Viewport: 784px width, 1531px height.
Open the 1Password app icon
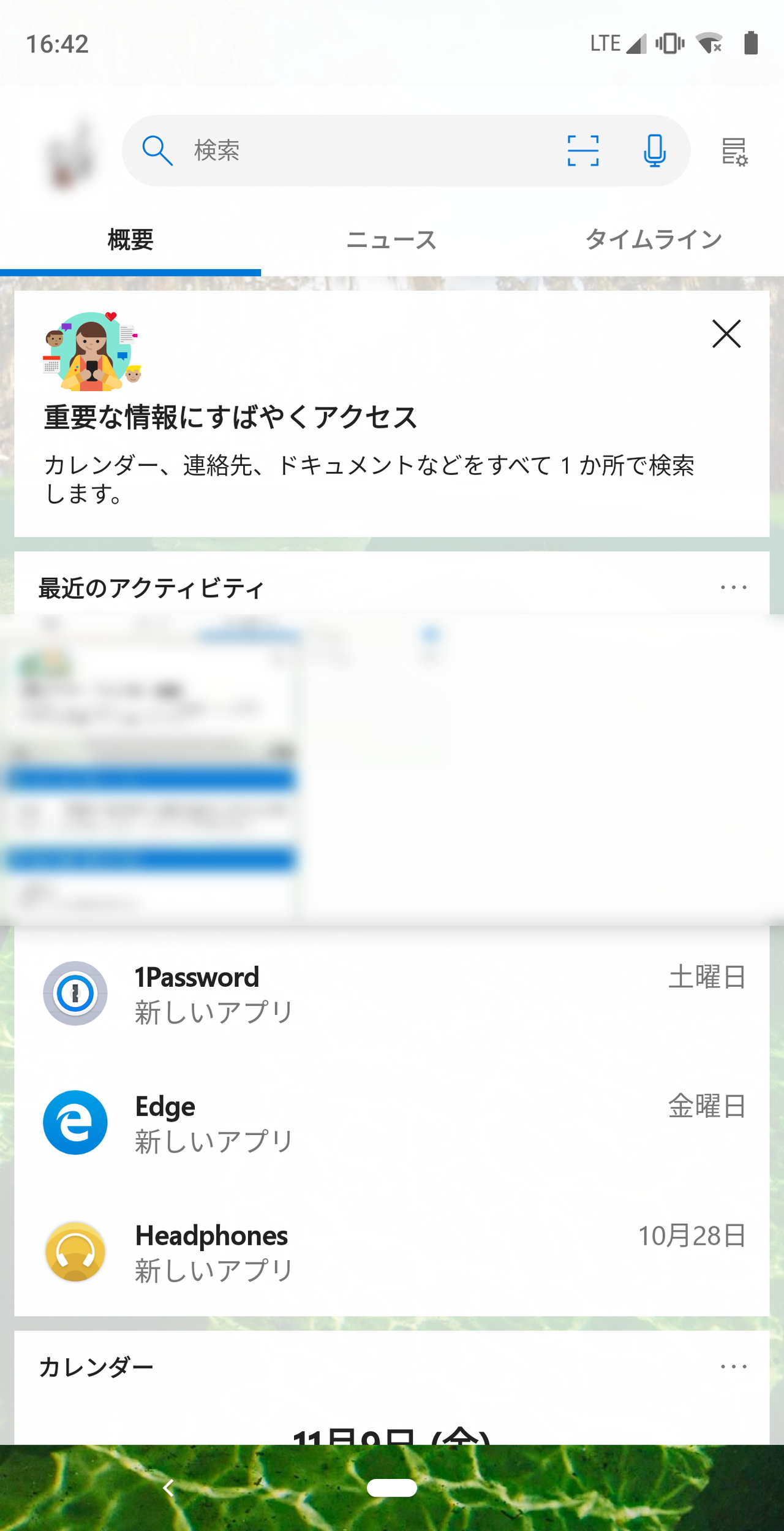75,994
